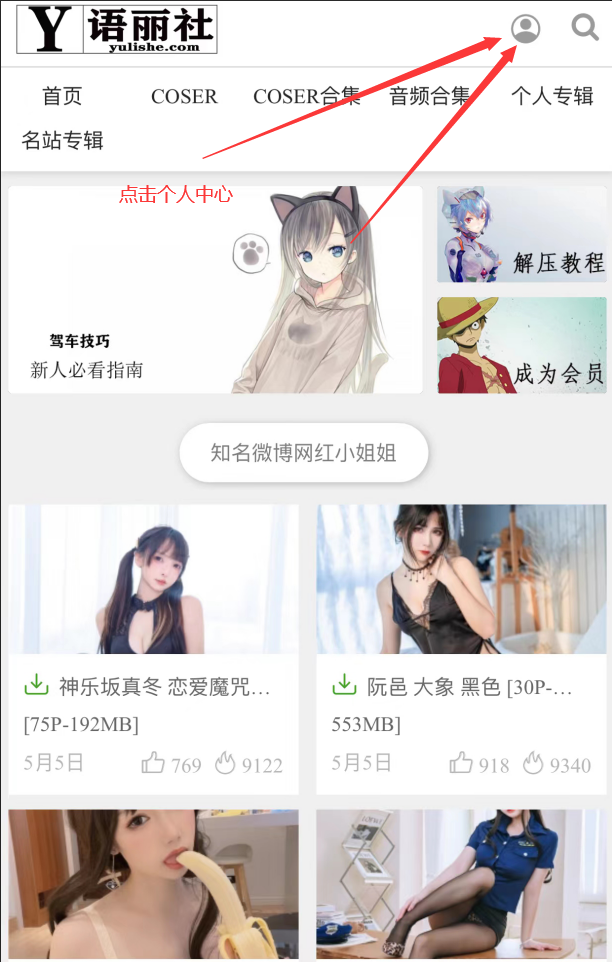Open the COSER合集 tab
This screenshot has height=962, width=612.
pyautogui.click(x=306, y=96)
